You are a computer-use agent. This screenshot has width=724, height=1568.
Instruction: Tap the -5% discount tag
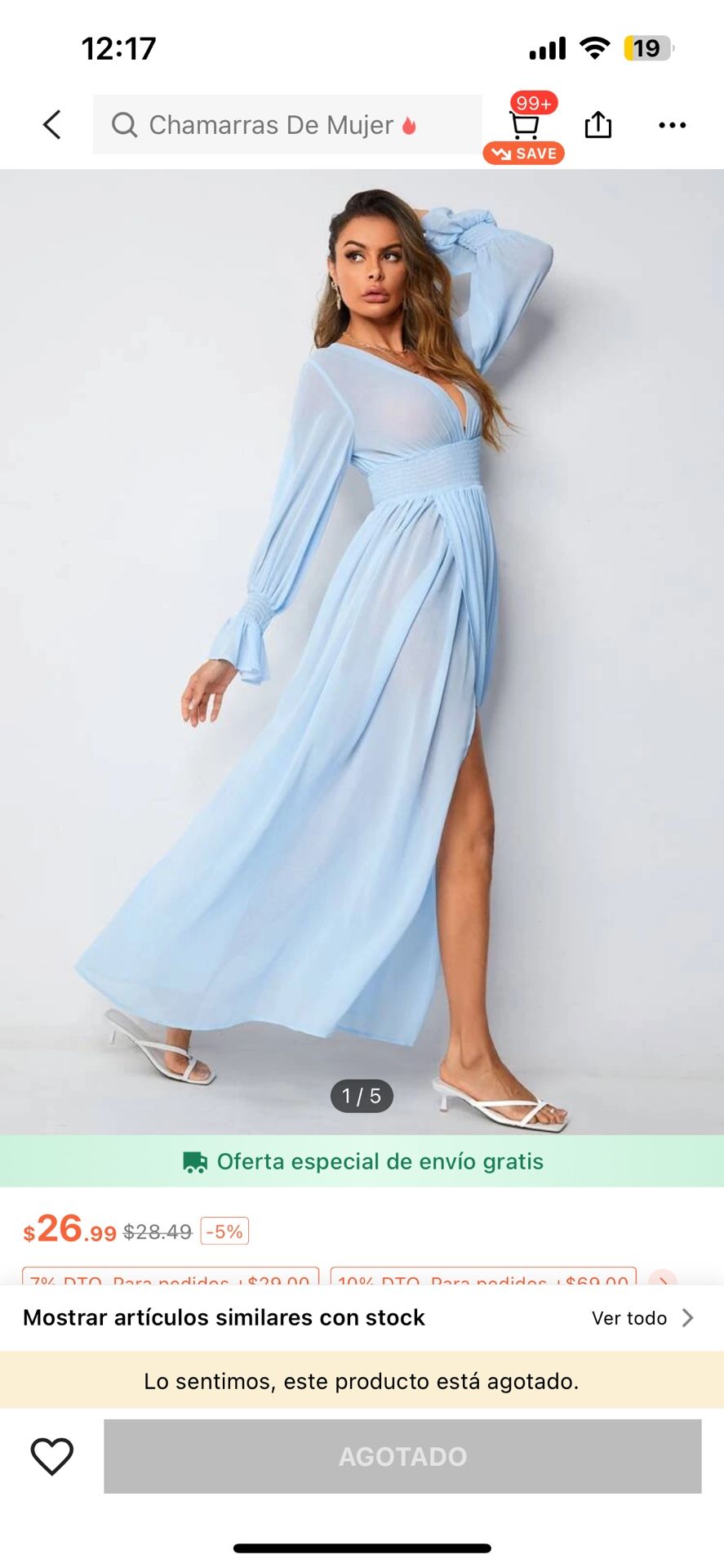[224, 1231]
